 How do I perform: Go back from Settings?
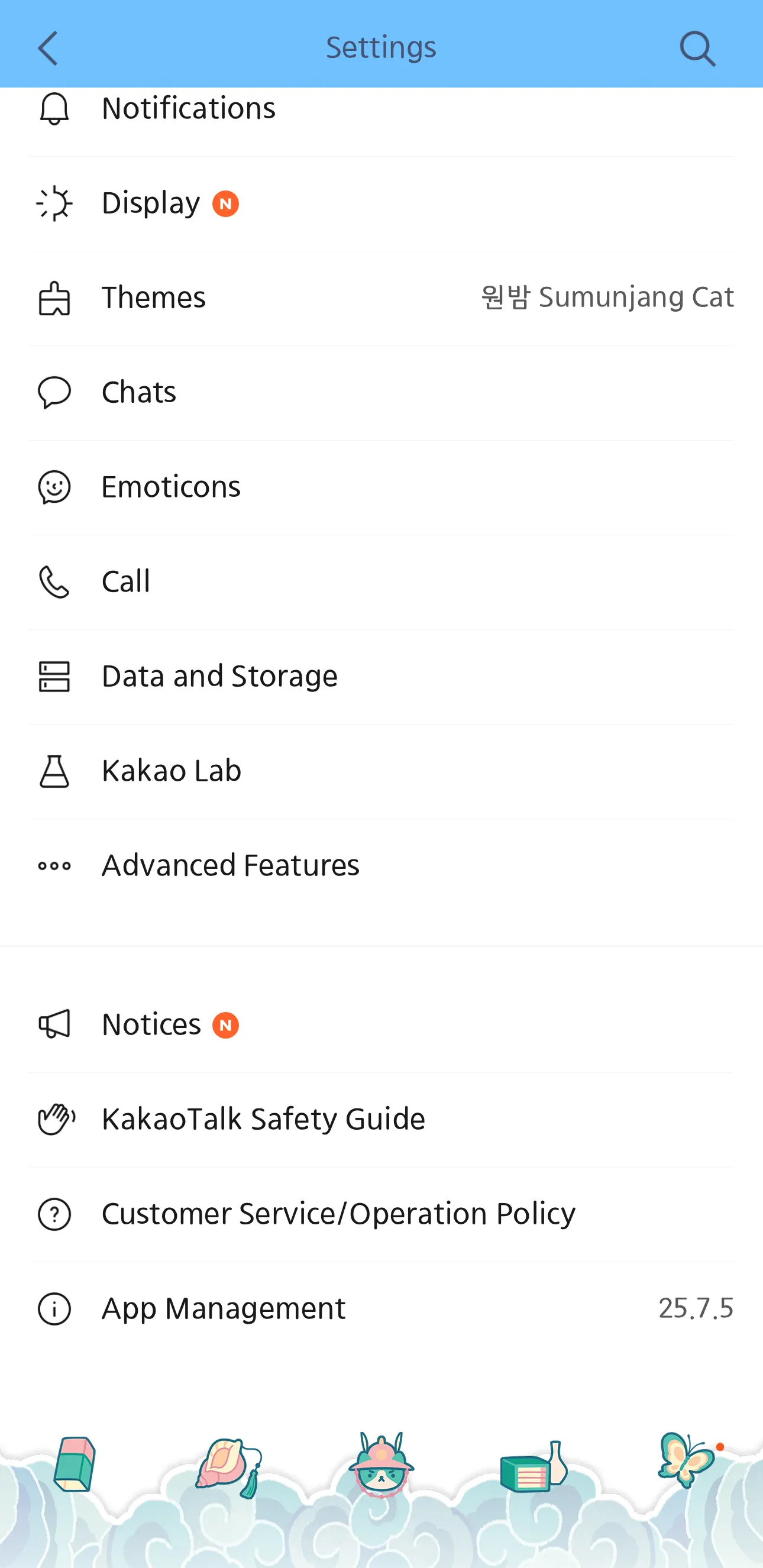pos(48,48)
